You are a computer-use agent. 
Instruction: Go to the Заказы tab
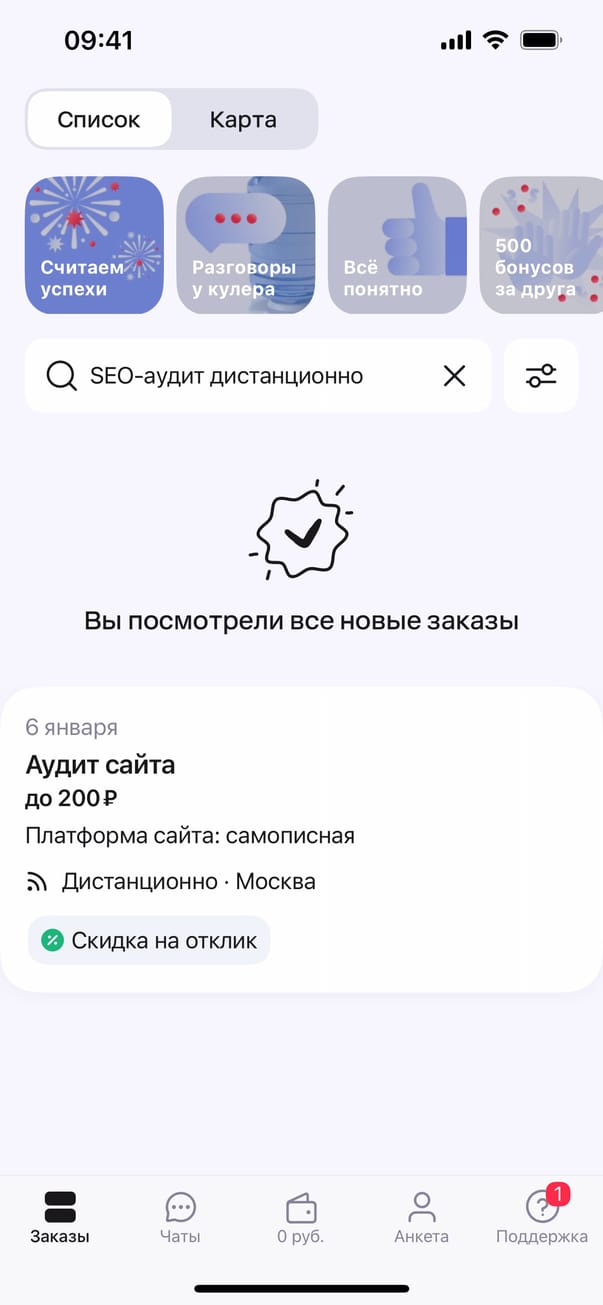tap(60, 1217)
